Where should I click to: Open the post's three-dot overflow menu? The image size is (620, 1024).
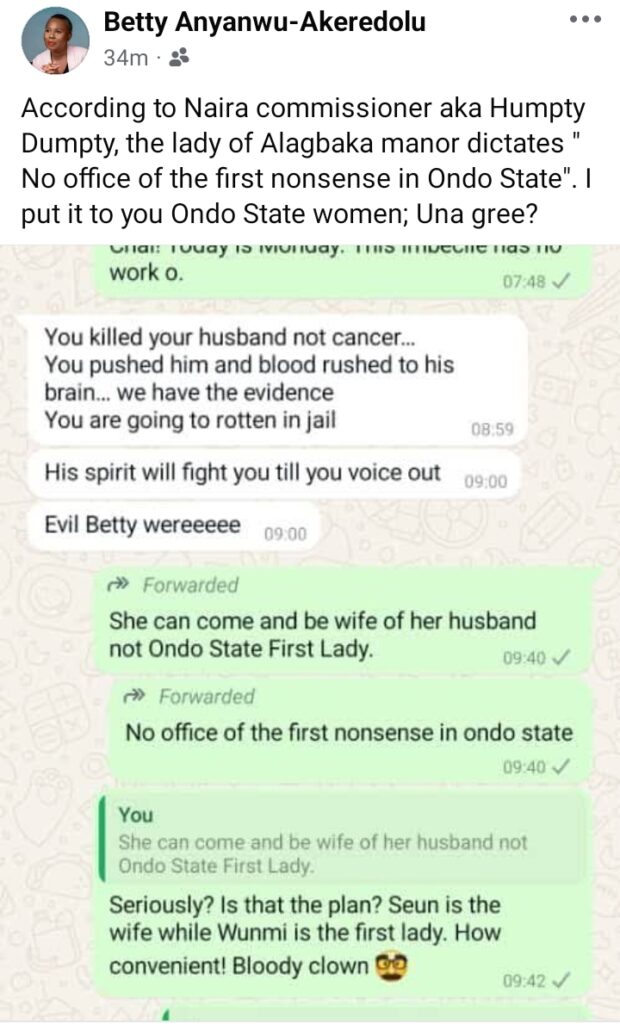tap(585, 19)
